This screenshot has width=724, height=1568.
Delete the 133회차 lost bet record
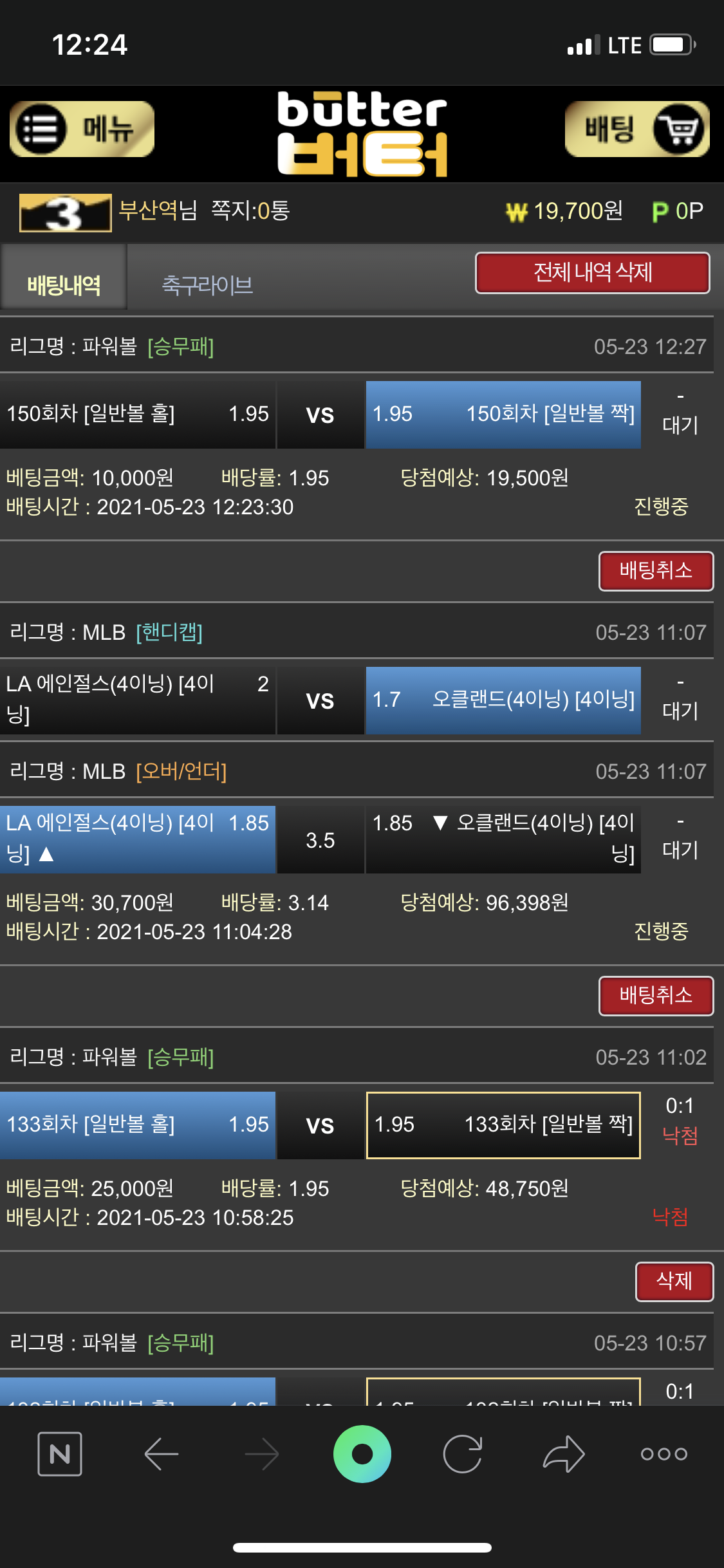pyautogui.click(x=673, y=1281)
